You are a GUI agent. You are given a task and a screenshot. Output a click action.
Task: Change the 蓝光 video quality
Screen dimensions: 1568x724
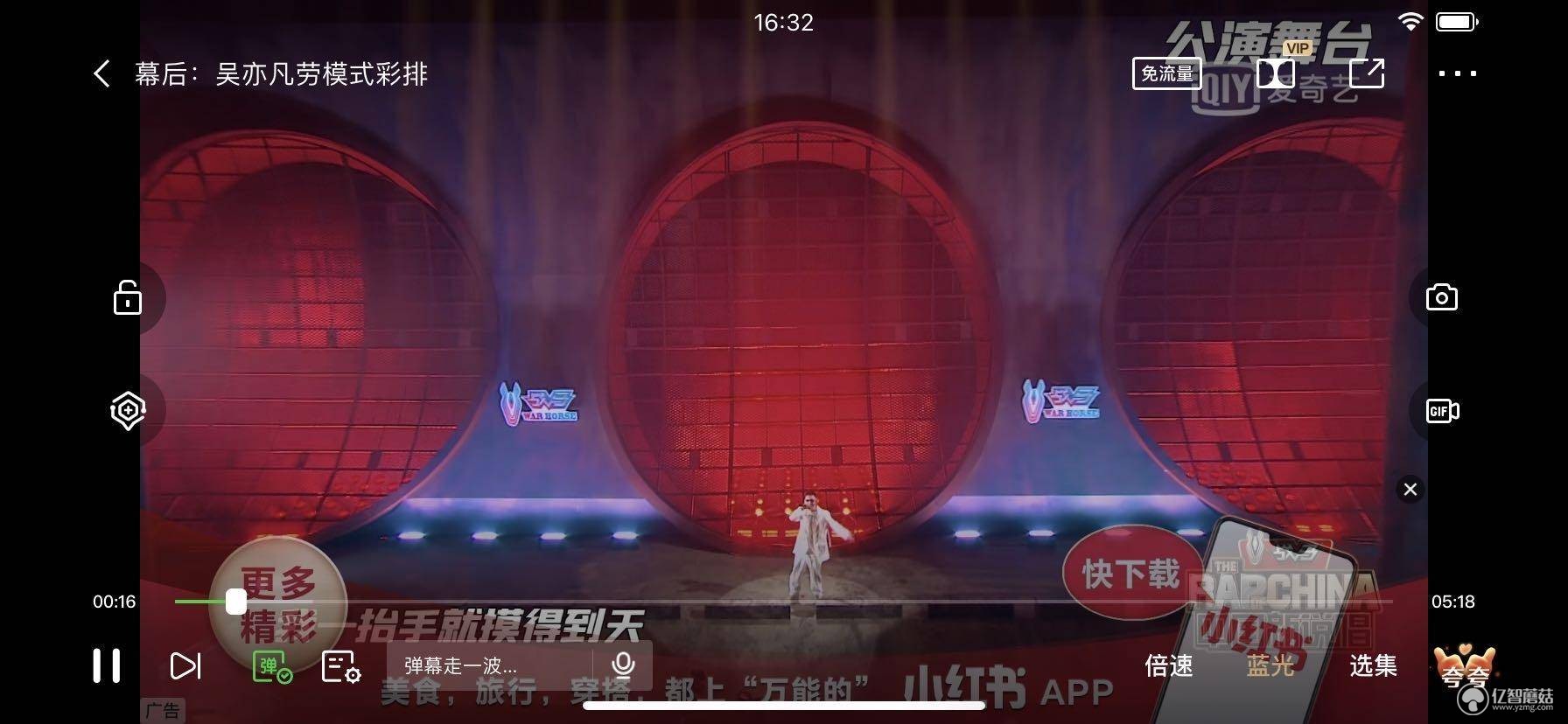coord(1270,666)
